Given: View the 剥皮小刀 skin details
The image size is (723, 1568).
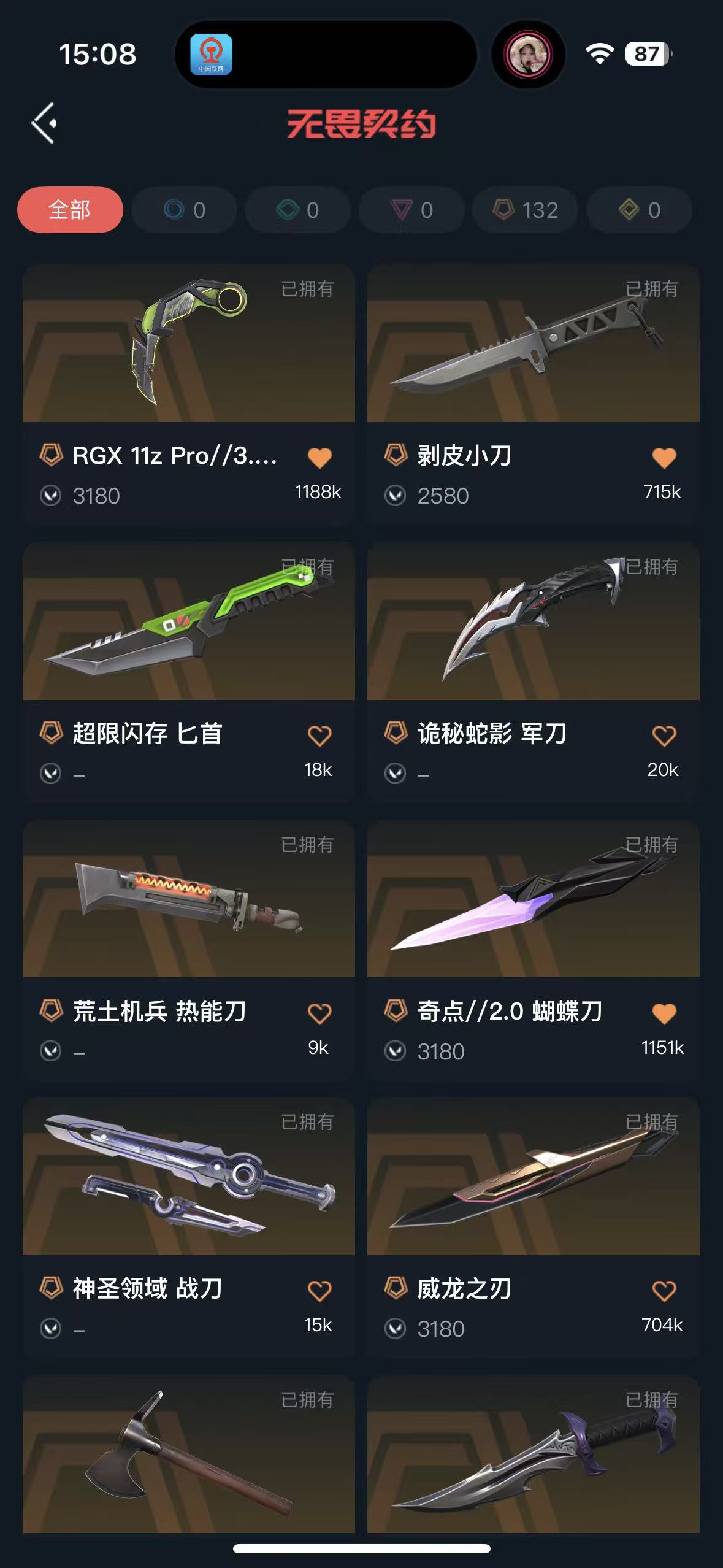Looking at the screenshot, I should [533, 344].
